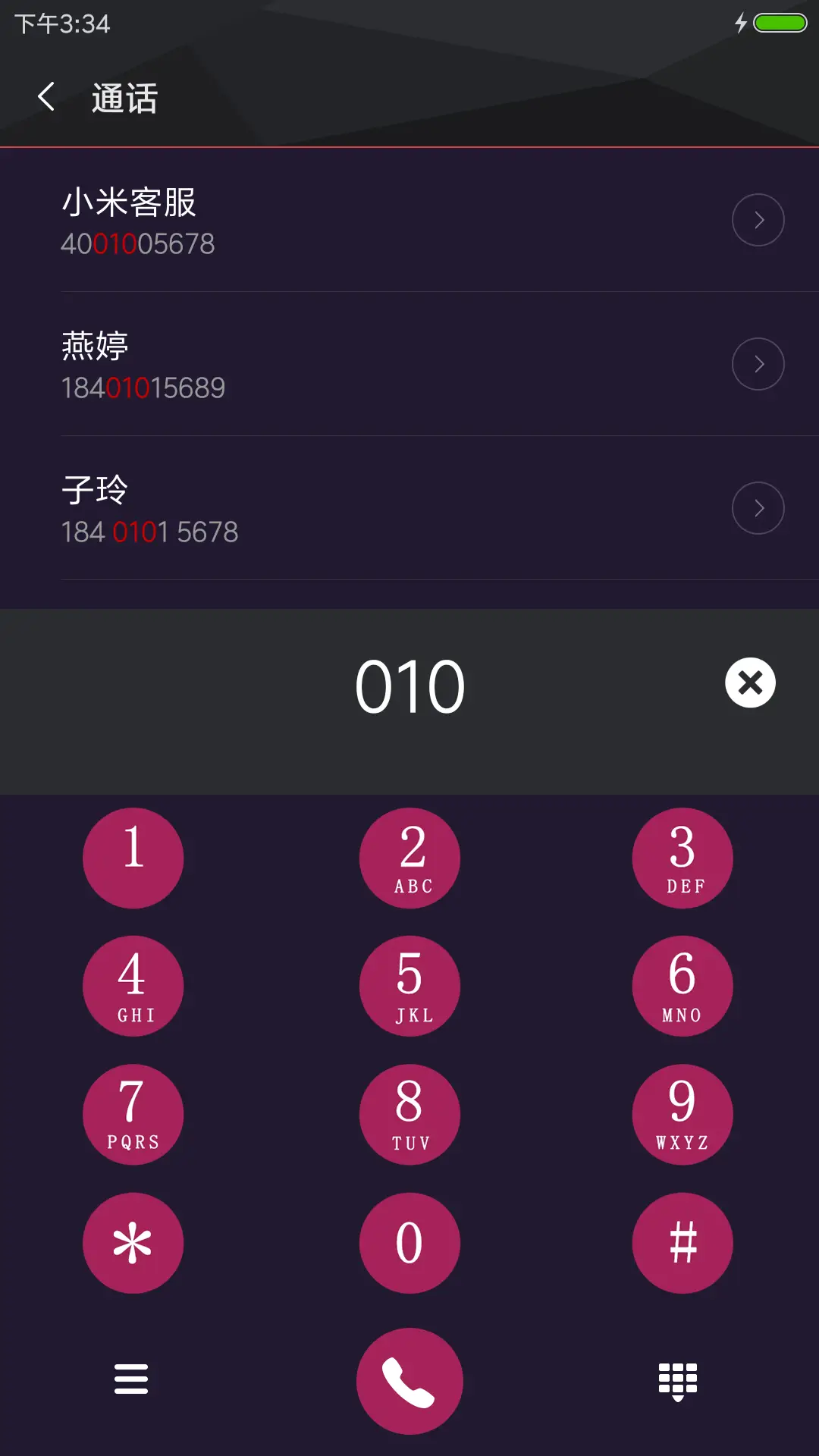Tap the back arrow to exit
This screenshot has width=819, height=1456.
45,97
